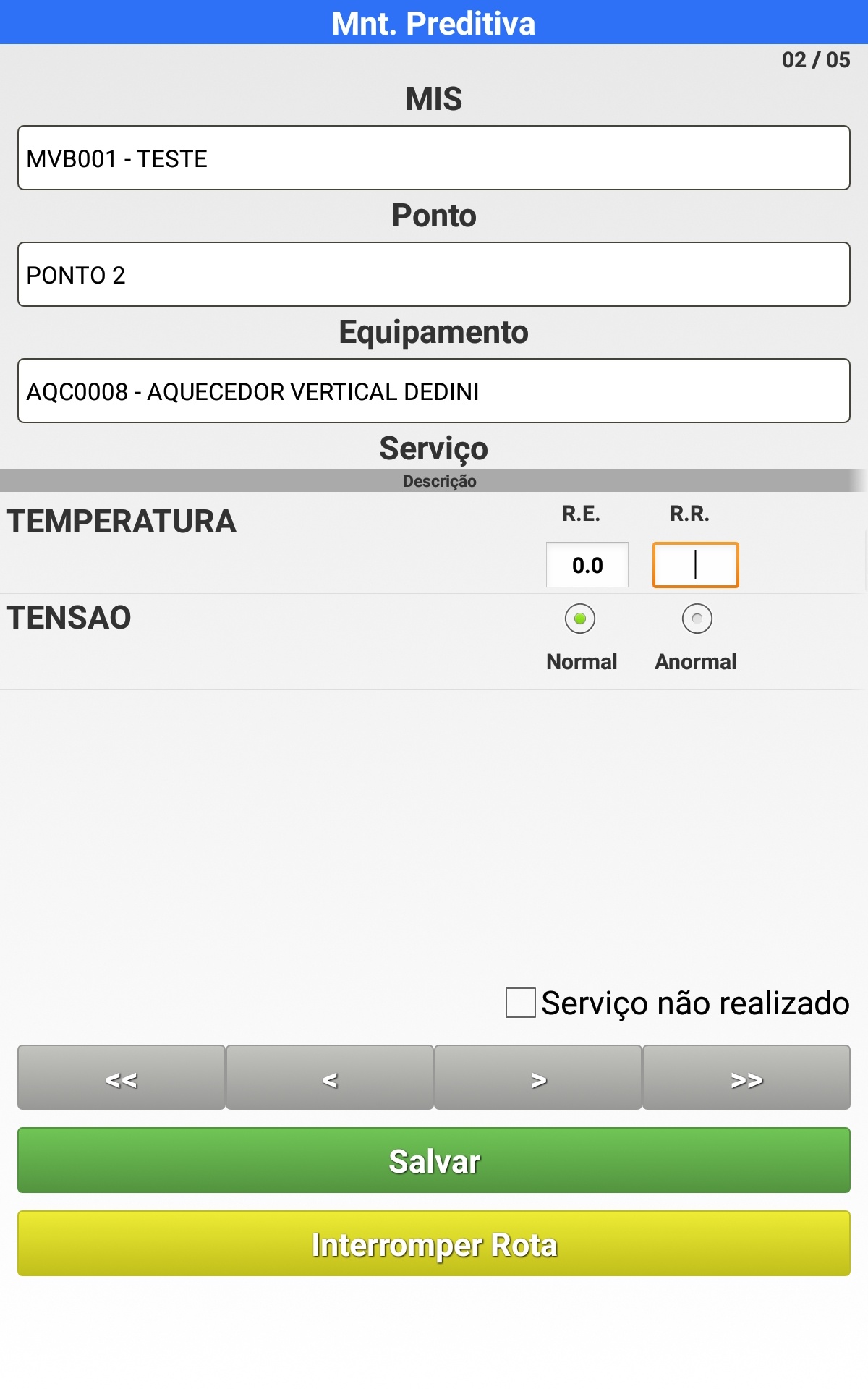Viewport: 868px width, 1389px height.
Task: Go to the previous record with <
Action: tap(330, 1077)
